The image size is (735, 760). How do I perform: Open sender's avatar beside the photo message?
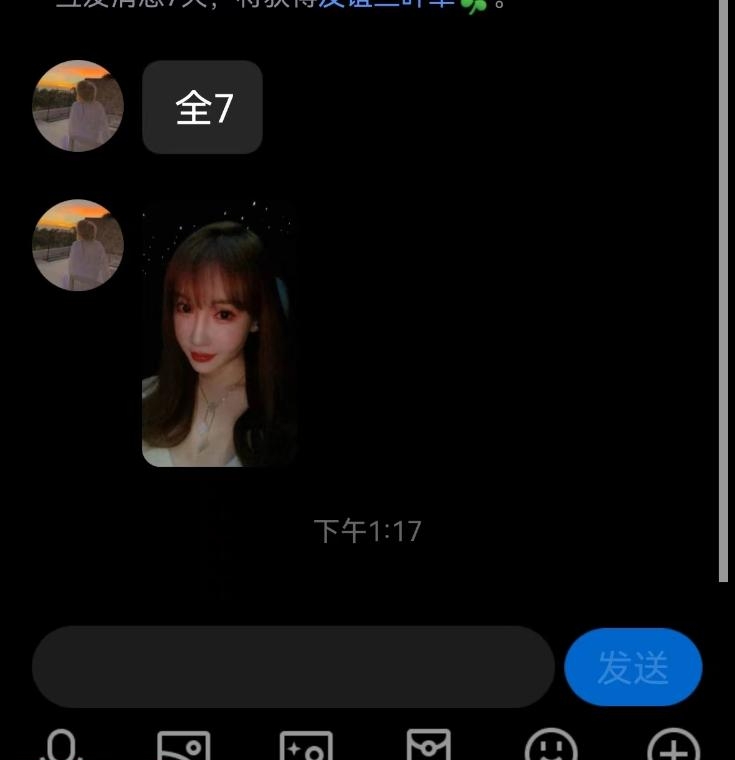click(78, 245)
